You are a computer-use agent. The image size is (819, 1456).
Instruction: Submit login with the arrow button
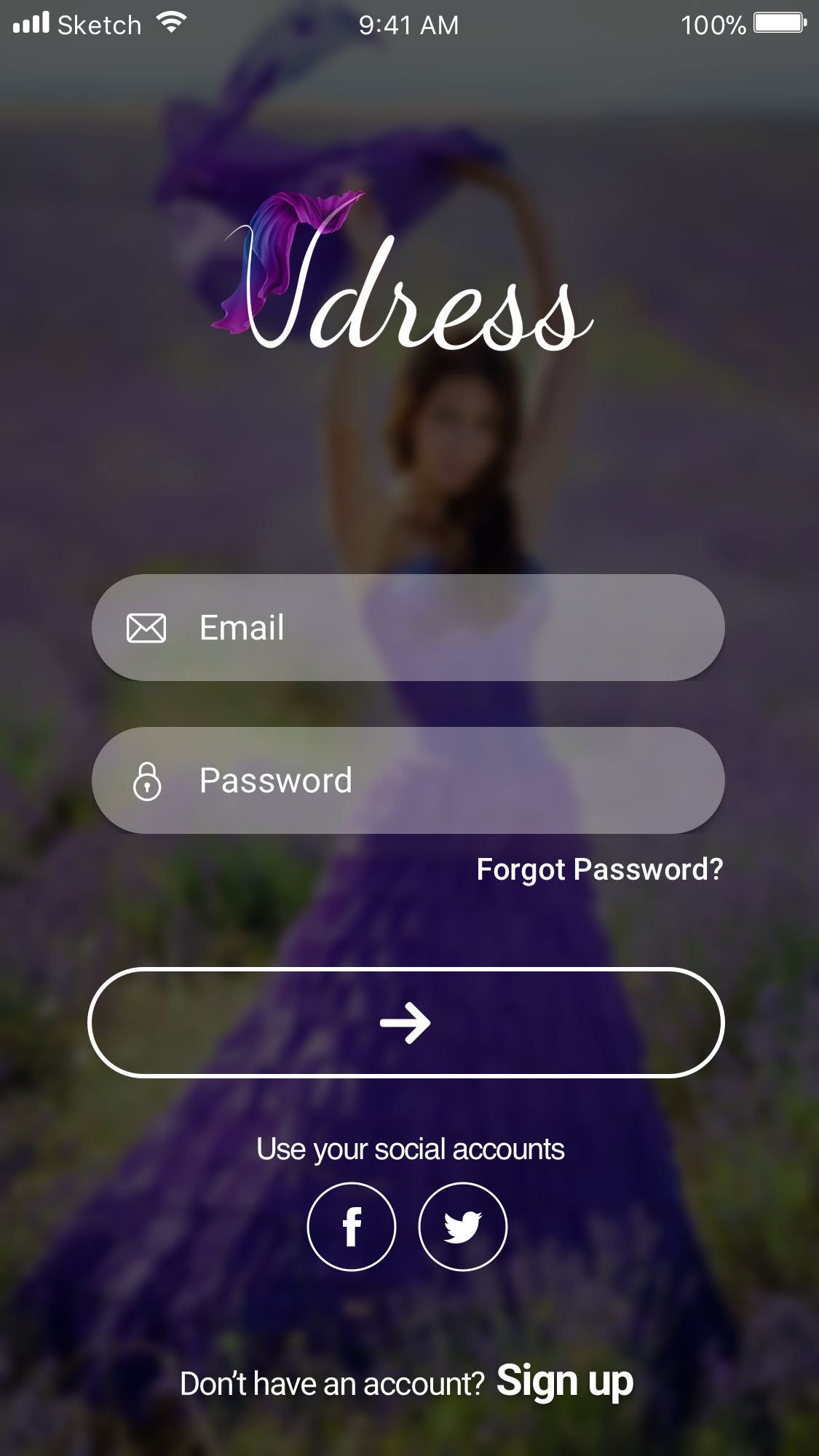[406, 1022]
